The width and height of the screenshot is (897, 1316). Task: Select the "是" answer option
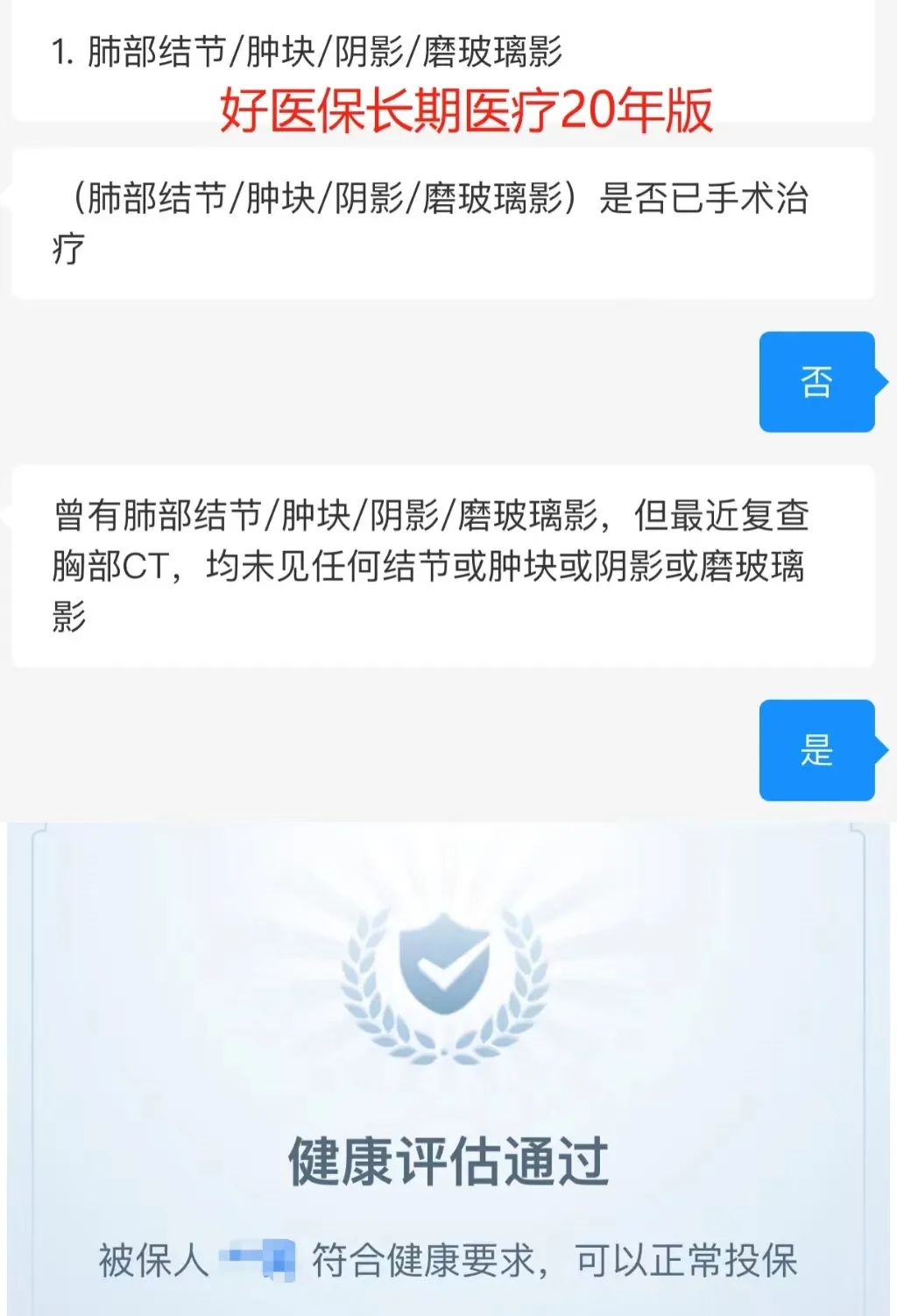click(x=815, y=751)
